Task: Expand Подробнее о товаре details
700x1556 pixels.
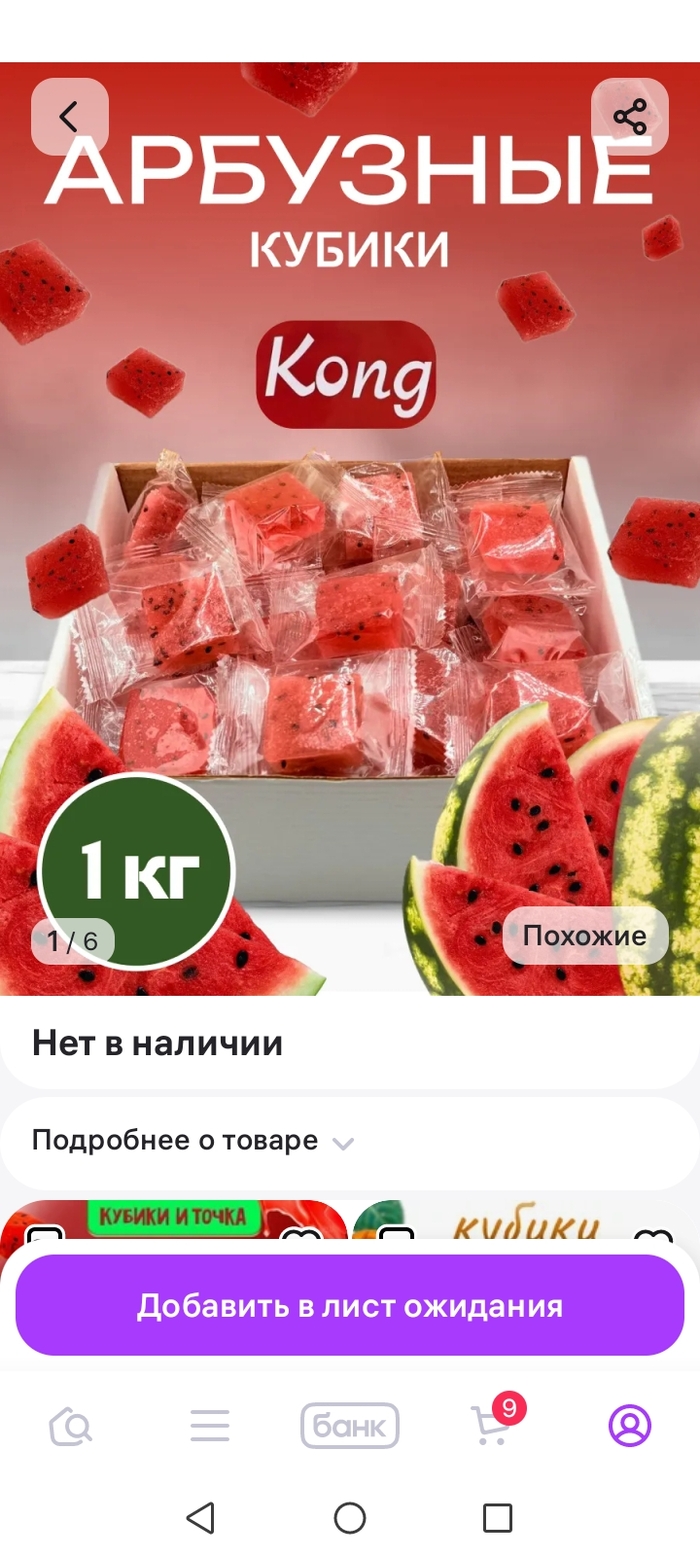Action: [x=192, y=1141]
